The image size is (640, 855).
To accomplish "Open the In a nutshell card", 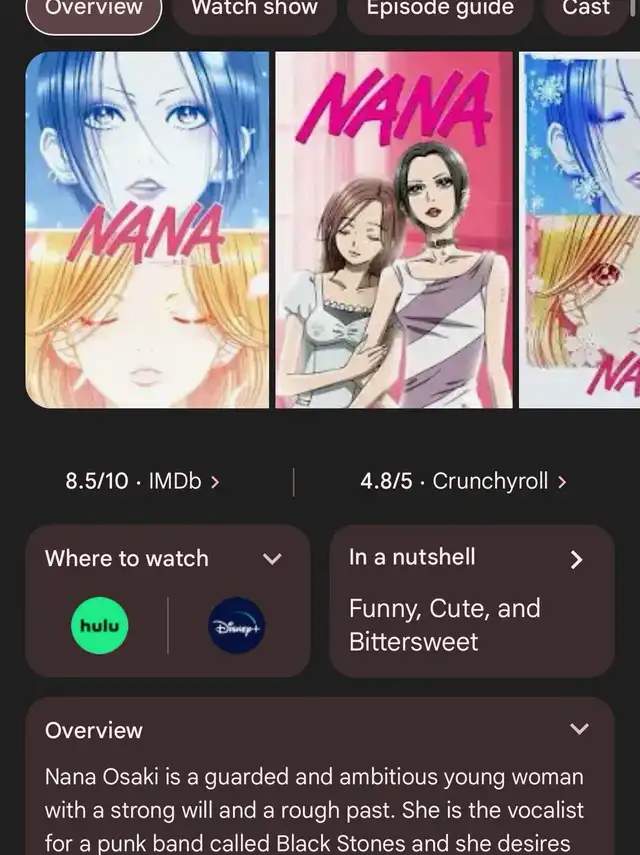I will 472,600.
